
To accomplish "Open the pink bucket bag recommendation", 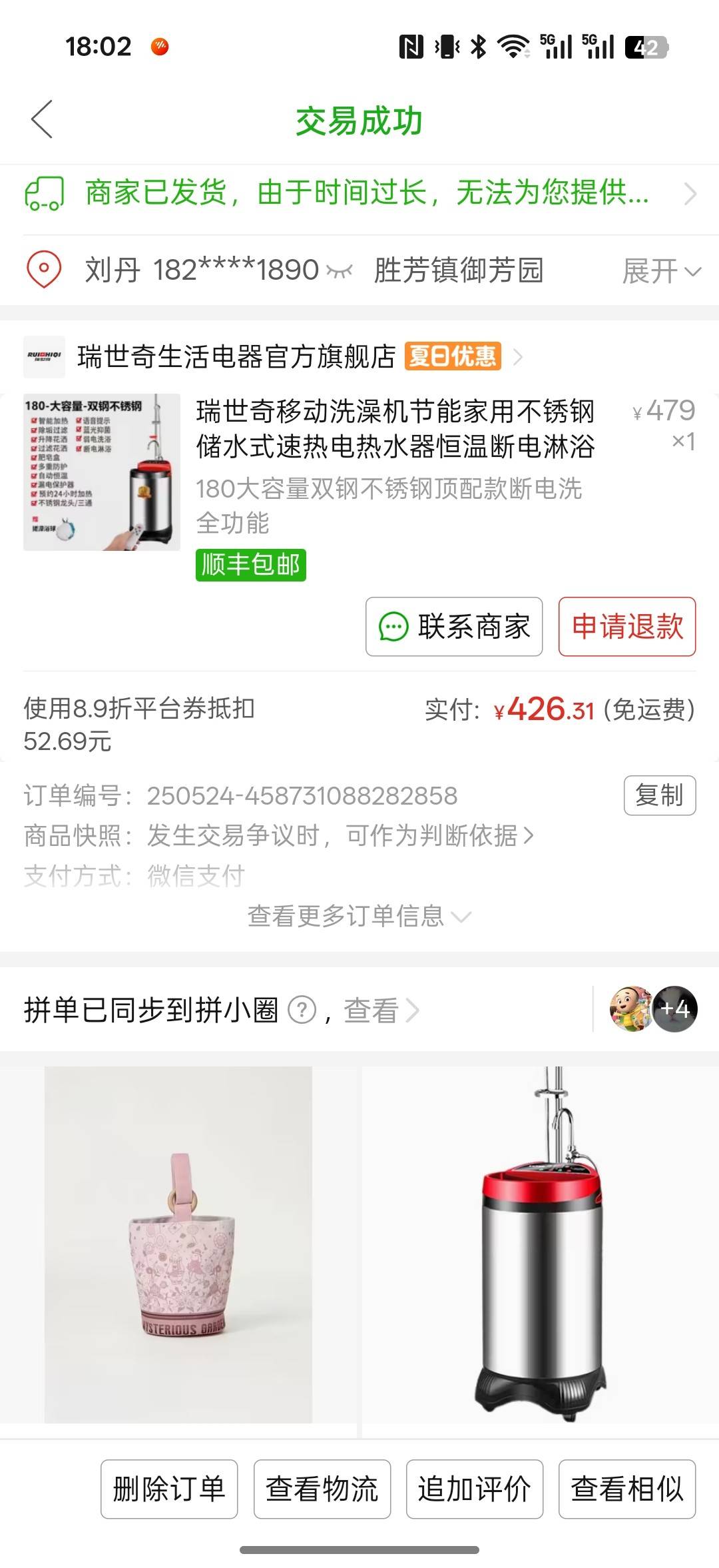I will tap(178, 1244).
